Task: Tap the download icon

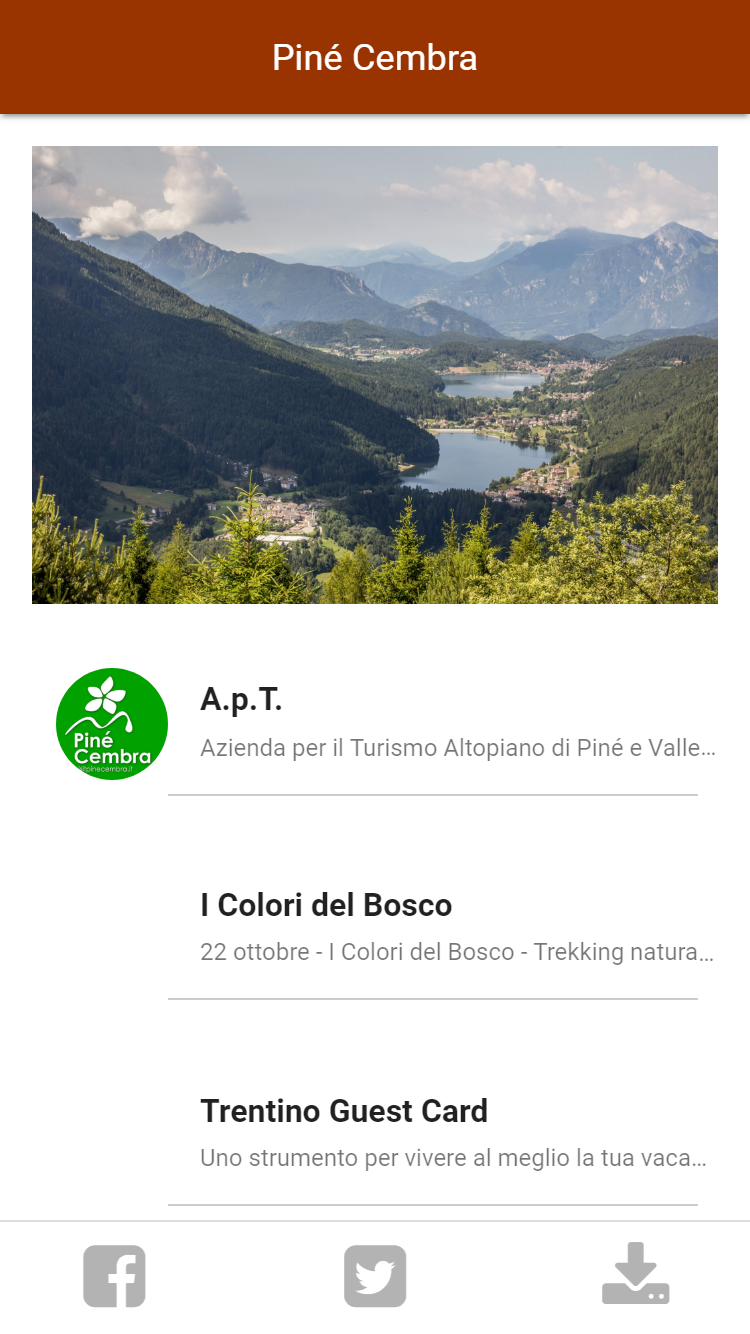Action: click(x=636, y=1274)
